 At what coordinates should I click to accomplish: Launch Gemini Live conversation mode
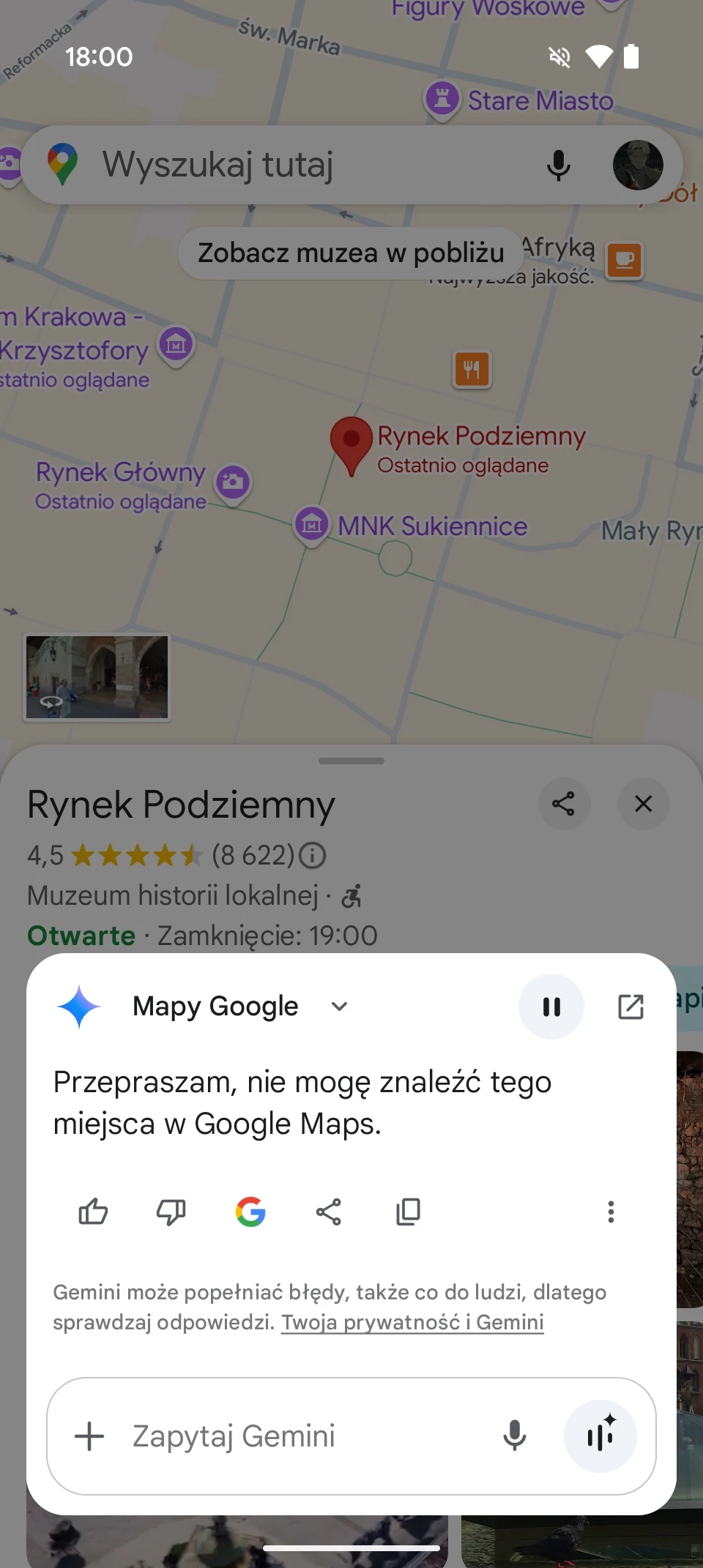point(600,1436)
